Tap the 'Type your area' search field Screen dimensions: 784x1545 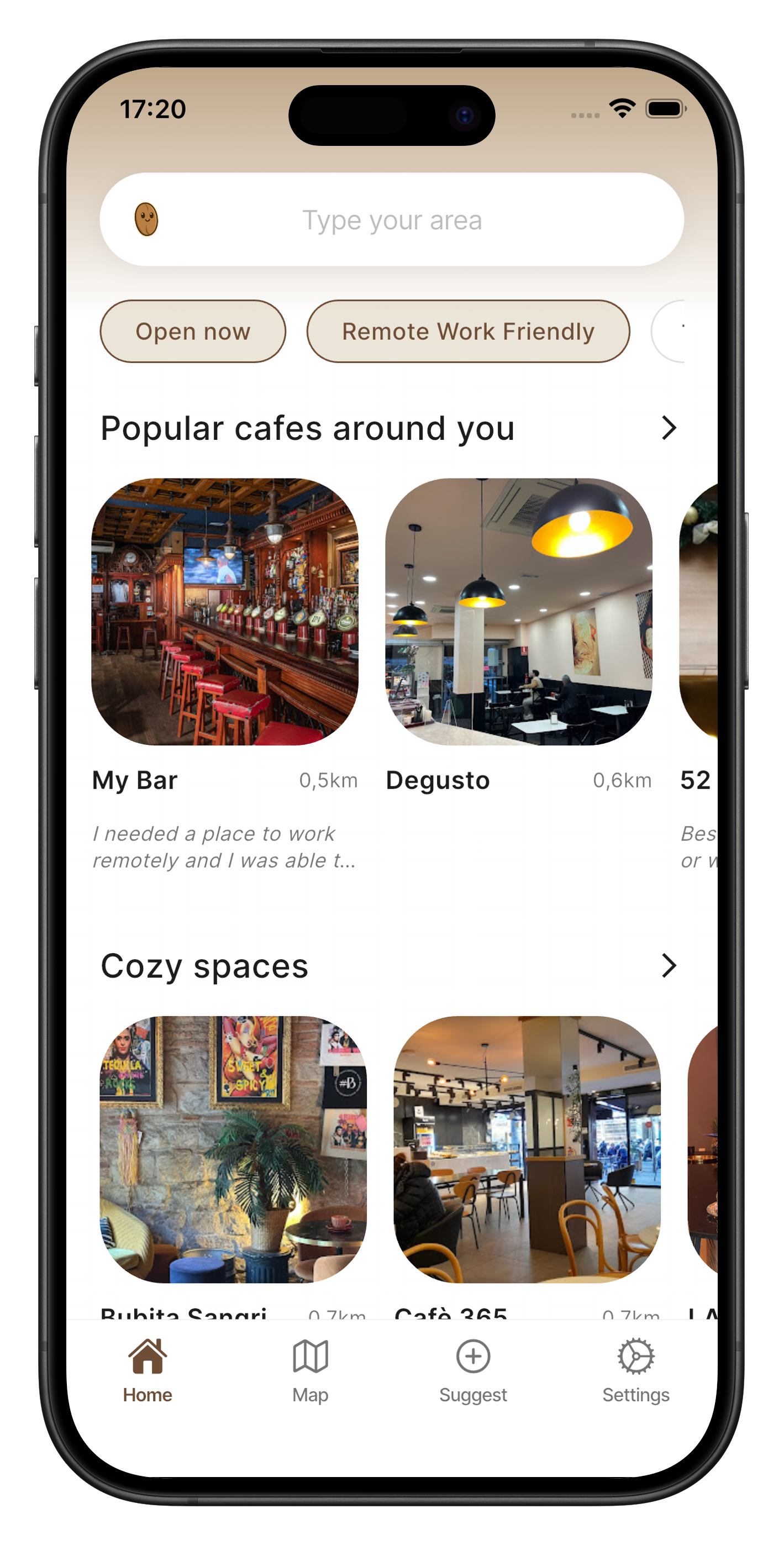point(392,220)
